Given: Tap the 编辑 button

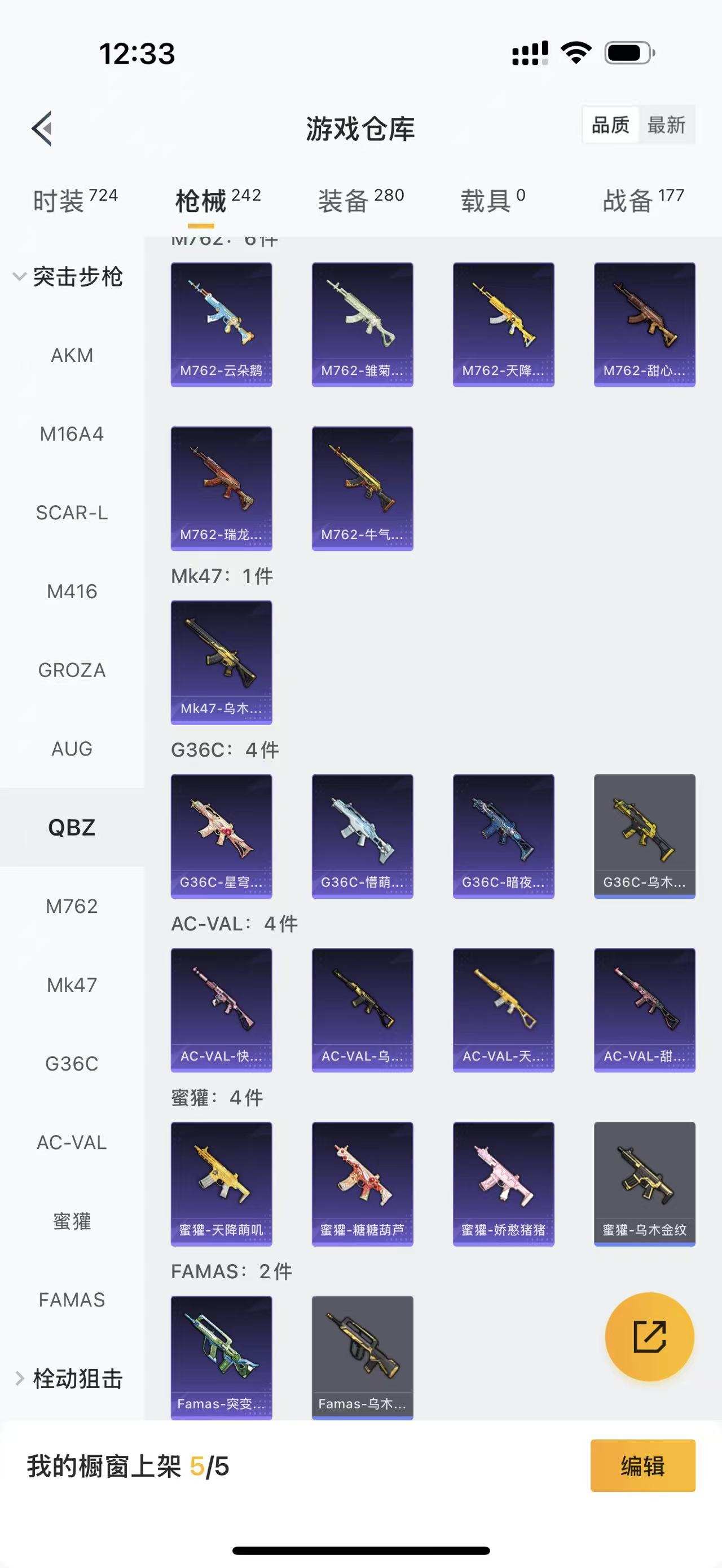Looking at the screenshot, I should (642, 1466).
